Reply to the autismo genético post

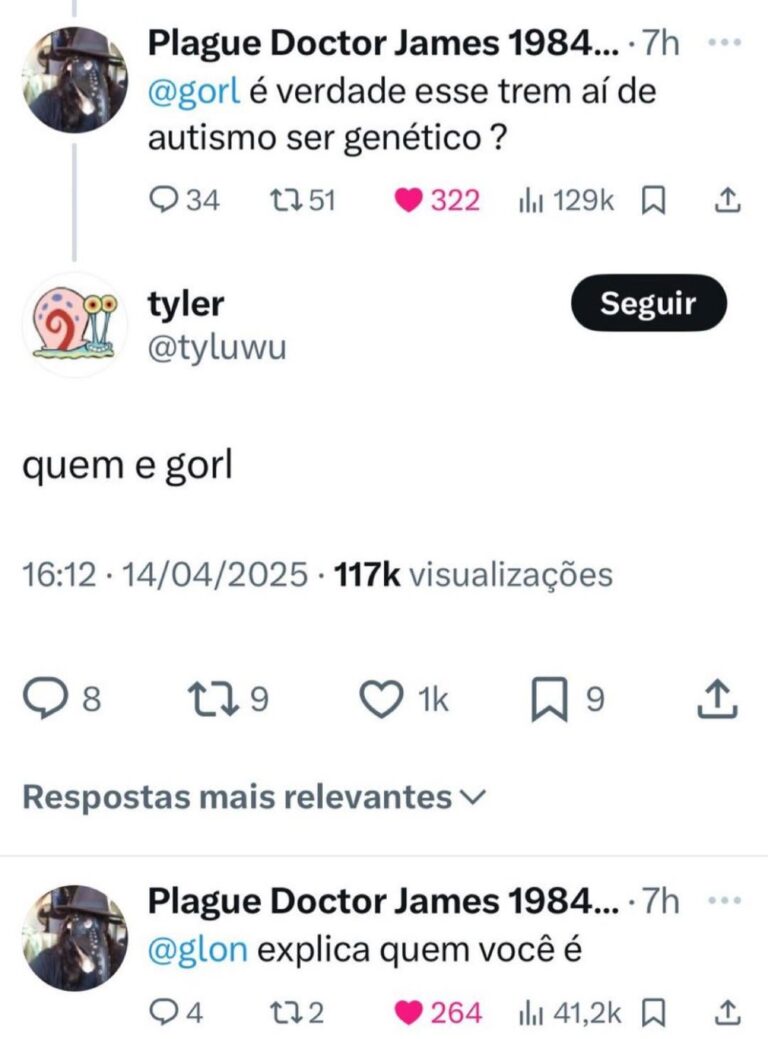pos(162,200)
